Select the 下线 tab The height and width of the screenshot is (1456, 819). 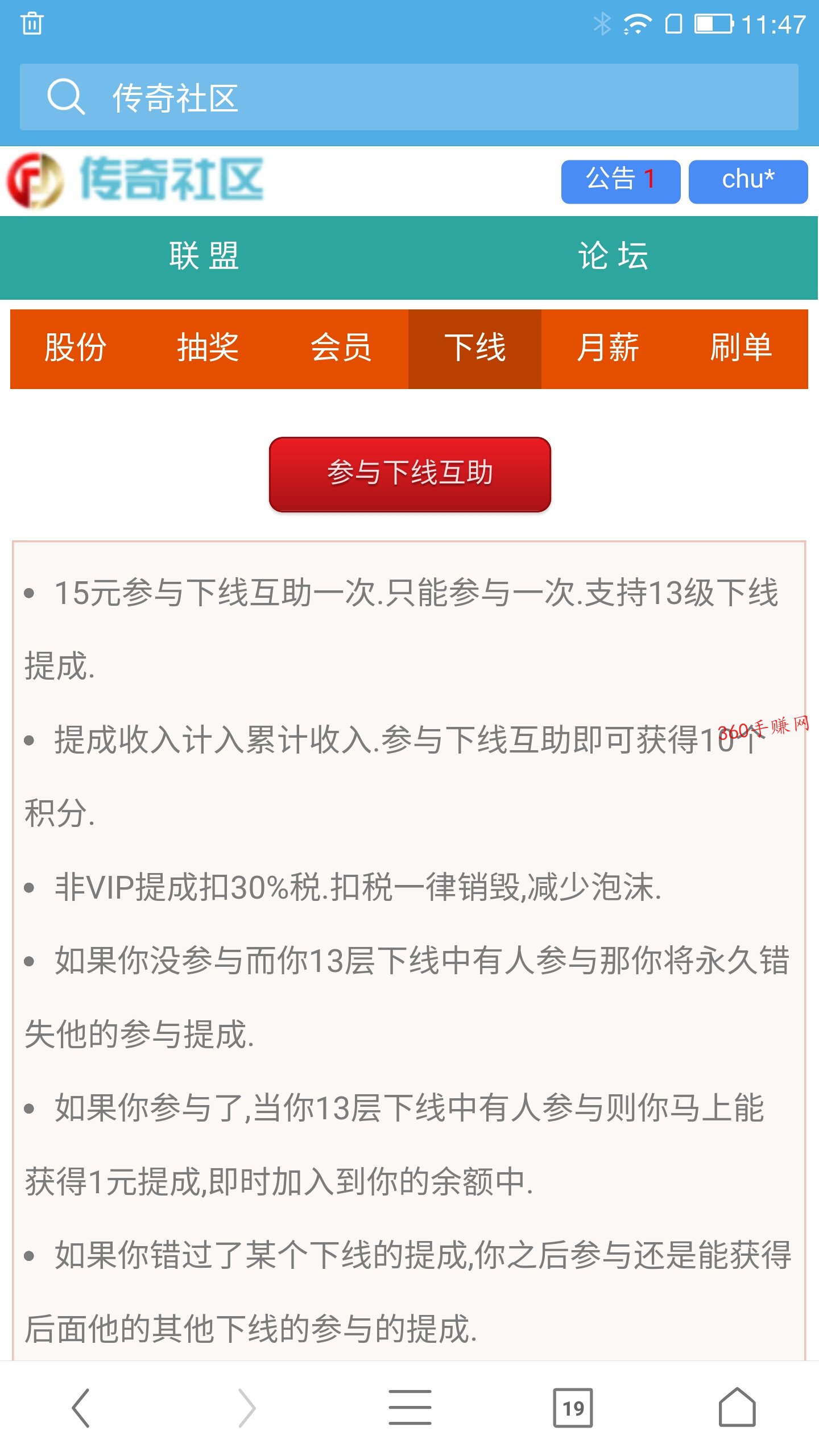coord(475,349)
